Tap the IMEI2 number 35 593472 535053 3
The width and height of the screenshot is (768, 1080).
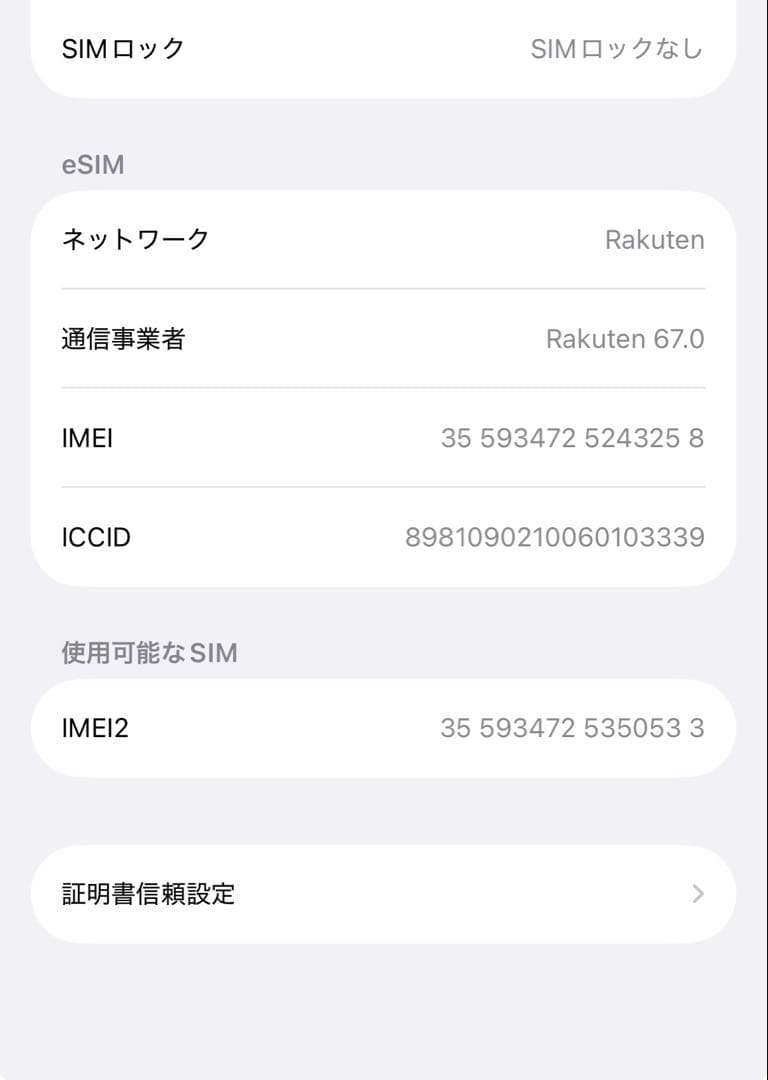pos(574,728)
